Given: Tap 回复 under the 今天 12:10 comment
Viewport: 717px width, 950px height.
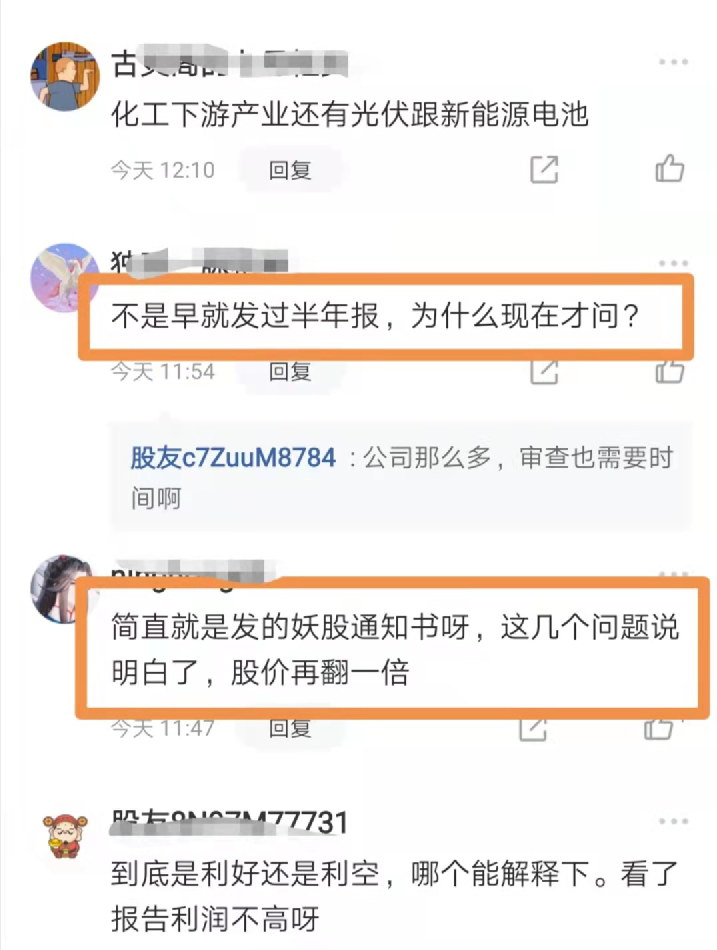Looking at the screenshot, I should pyautogui.click(x=290, y=170).
